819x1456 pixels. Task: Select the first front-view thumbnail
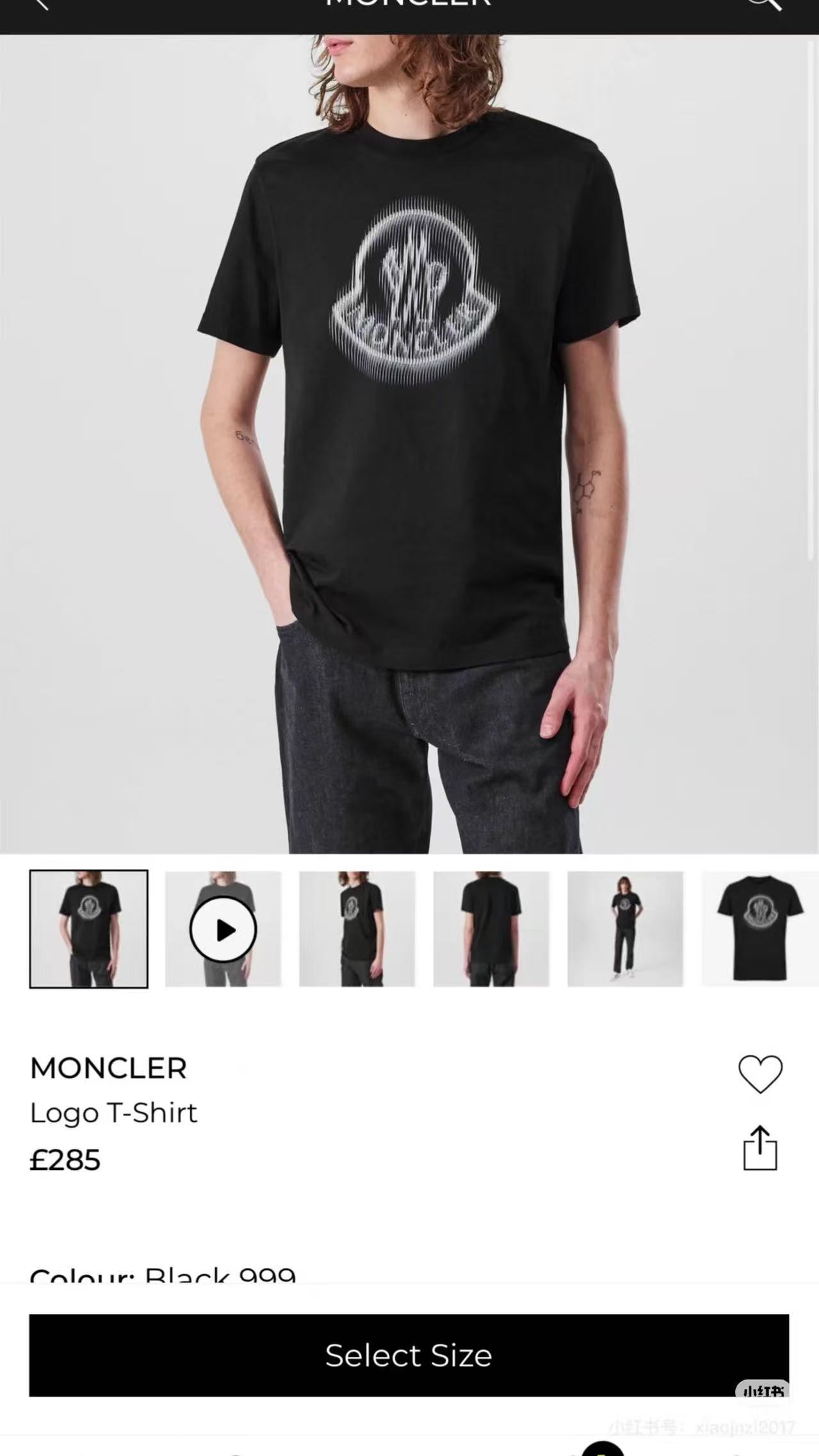(x=89, y=929)
